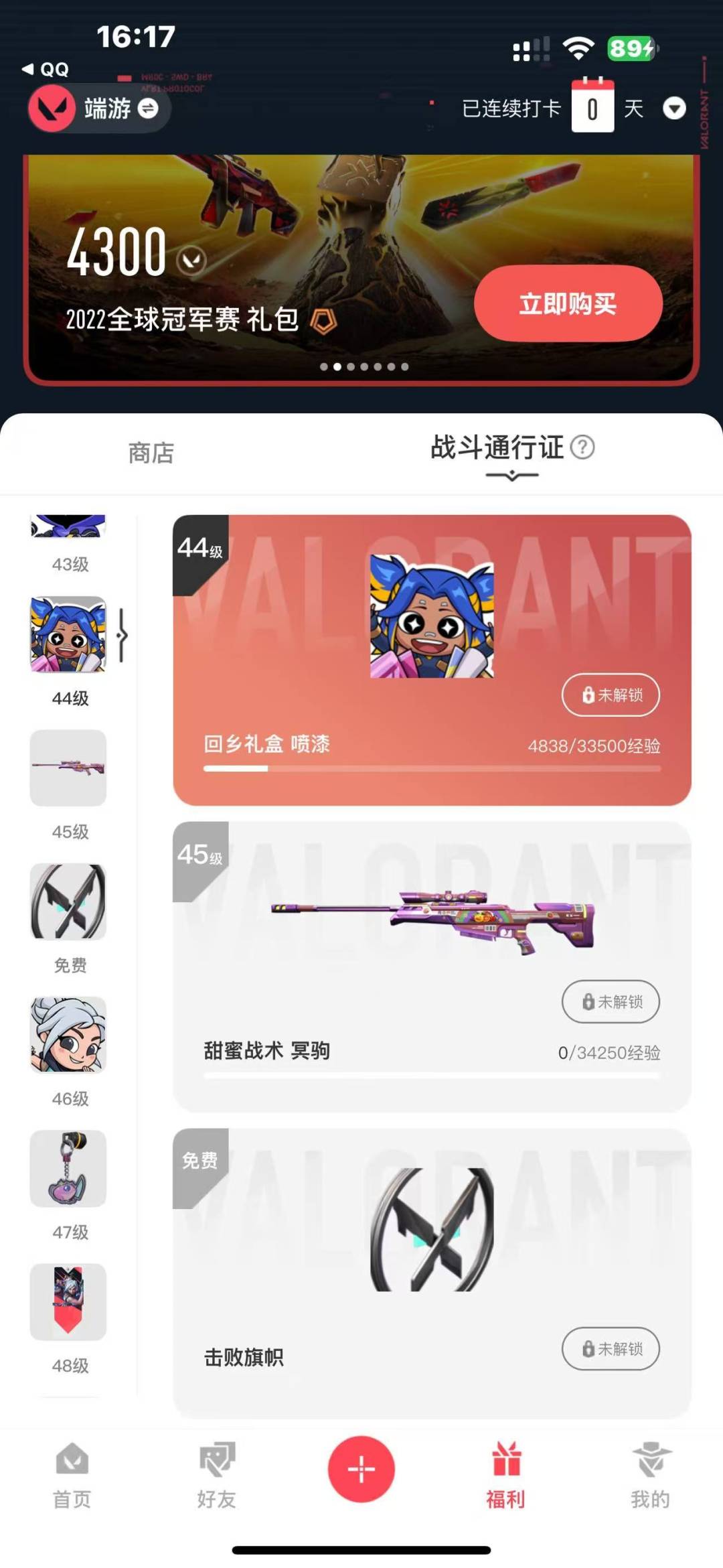This screenshot has height=1568, width=723.
Task: Select the 48级 reward thumbnail
Action: coord(68,1301)
